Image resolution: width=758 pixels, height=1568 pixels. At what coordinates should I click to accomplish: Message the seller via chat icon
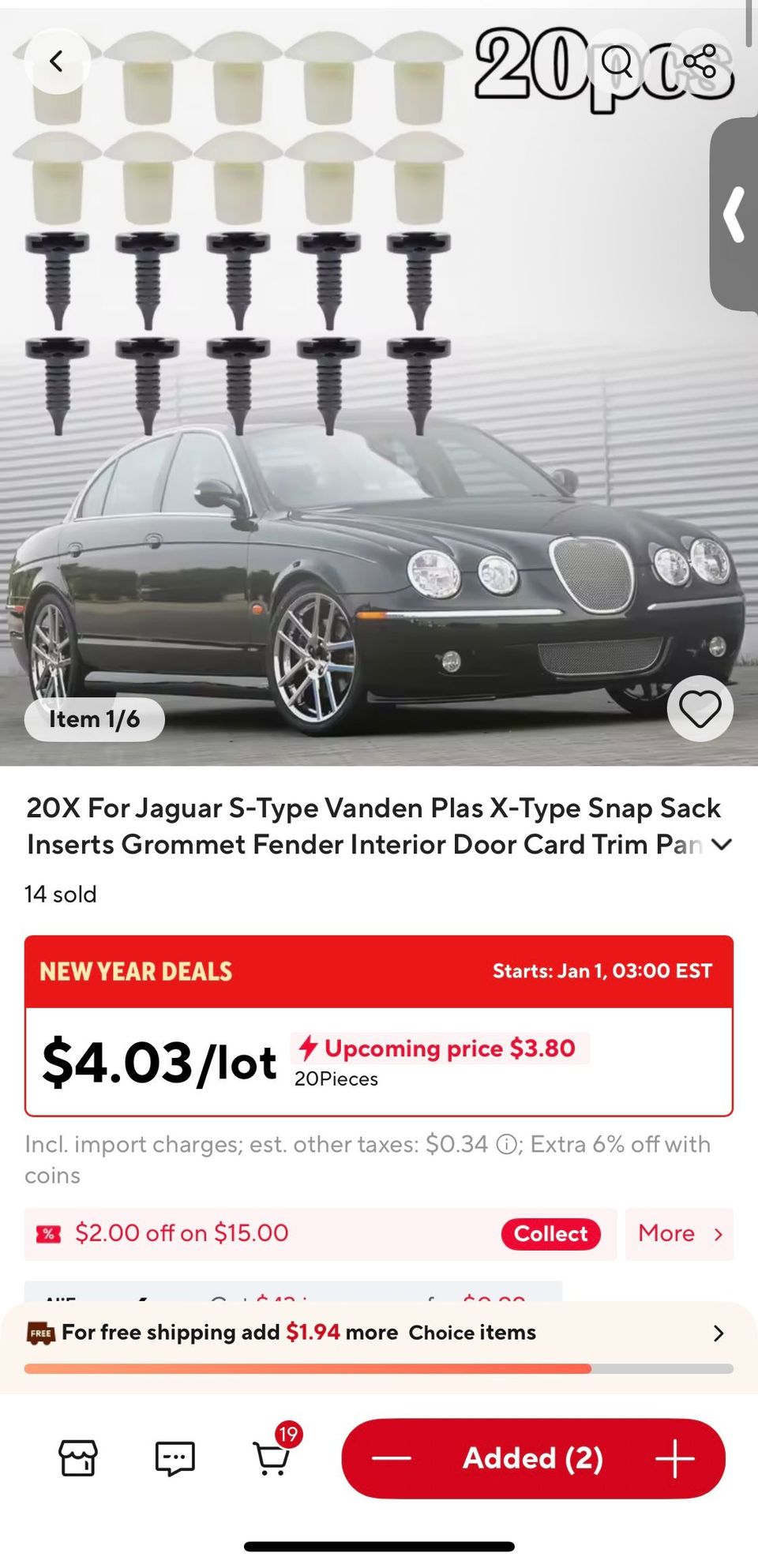pos(174,1457)
